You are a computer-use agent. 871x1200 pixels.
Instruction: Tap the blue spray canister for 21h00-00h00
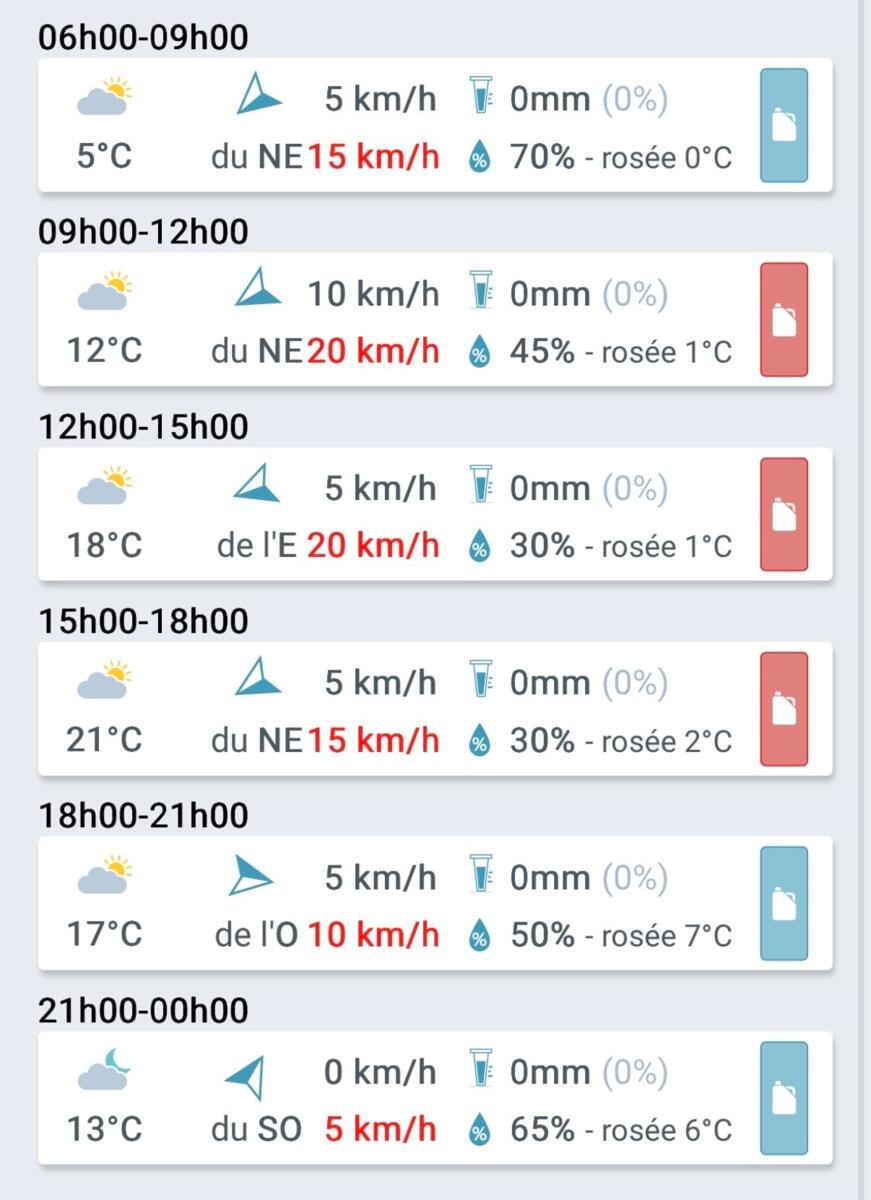pos(784,1098)
